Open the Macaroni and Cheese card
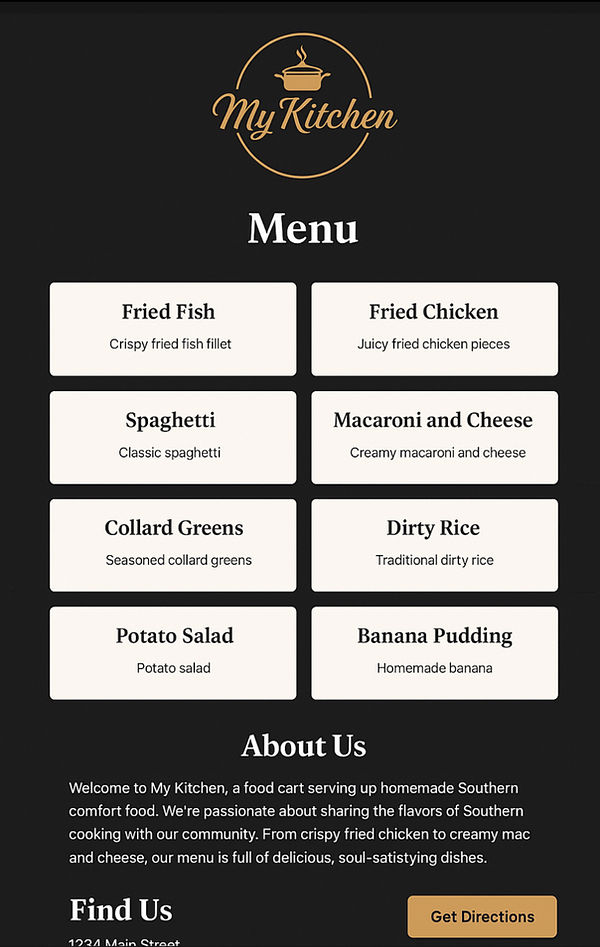 [x=434, y=437]
